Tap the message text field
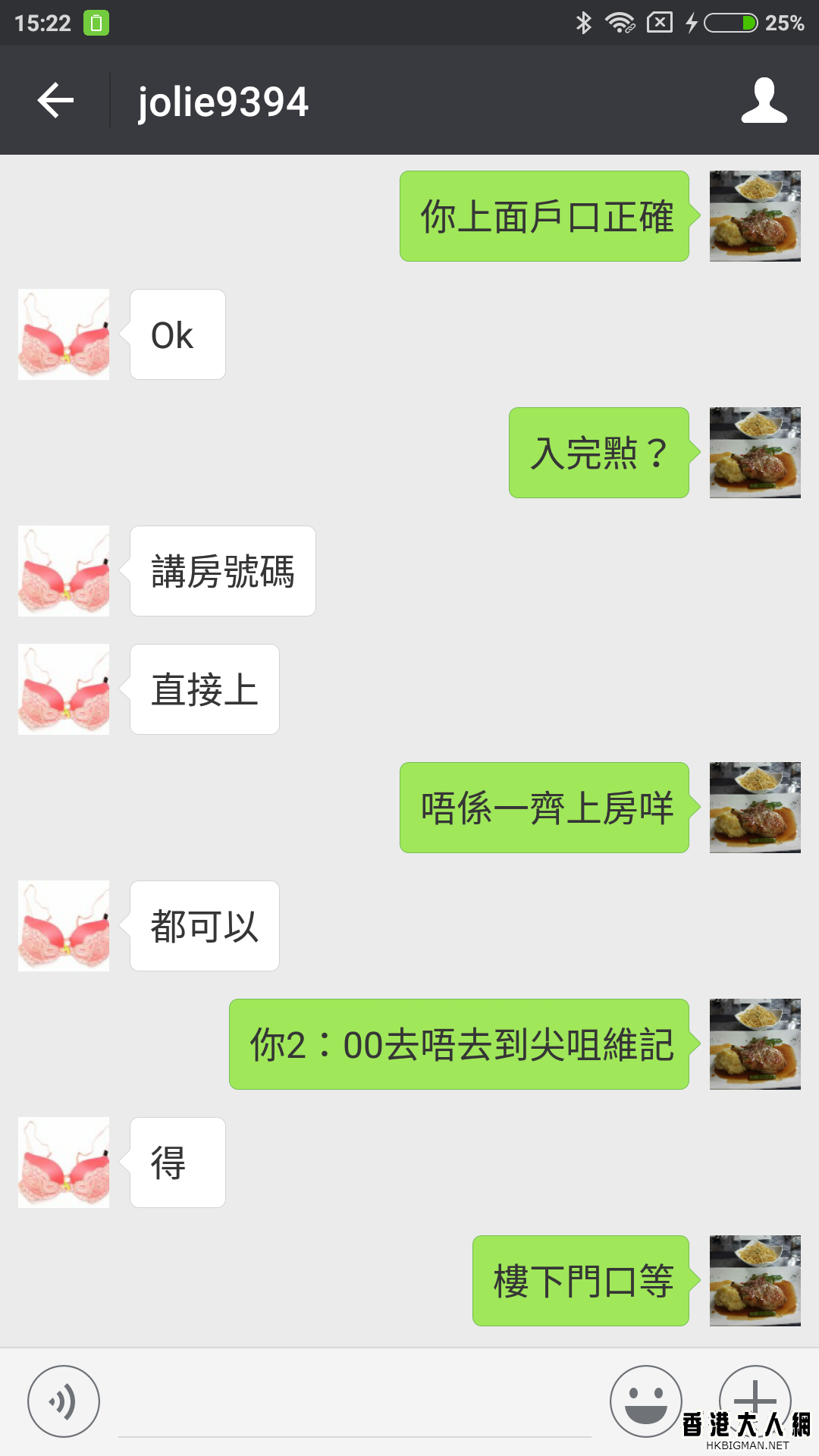This screenshot has width=819, height=1456. [x=354, y=1410]
